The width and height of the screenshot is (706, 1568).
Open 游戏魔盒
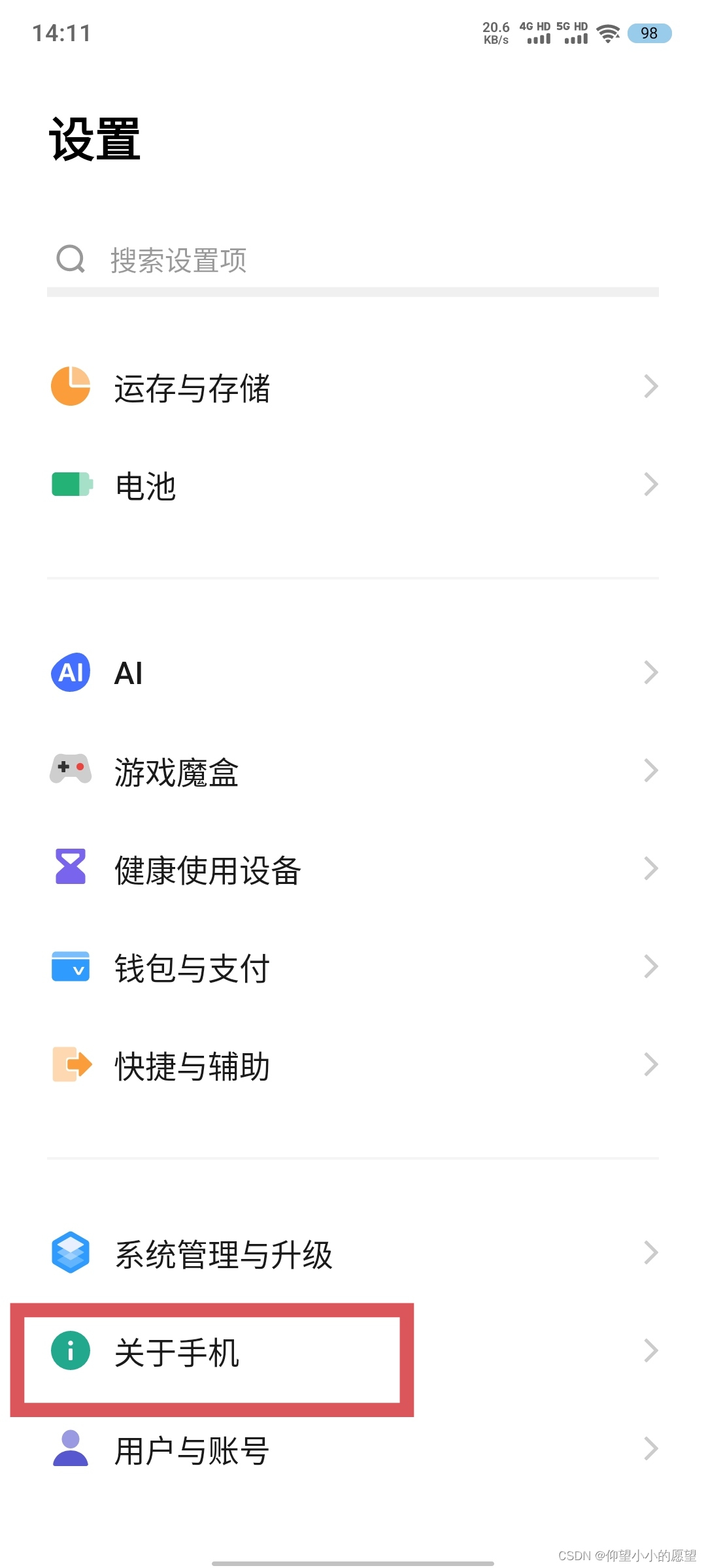[x=353, y=771]
